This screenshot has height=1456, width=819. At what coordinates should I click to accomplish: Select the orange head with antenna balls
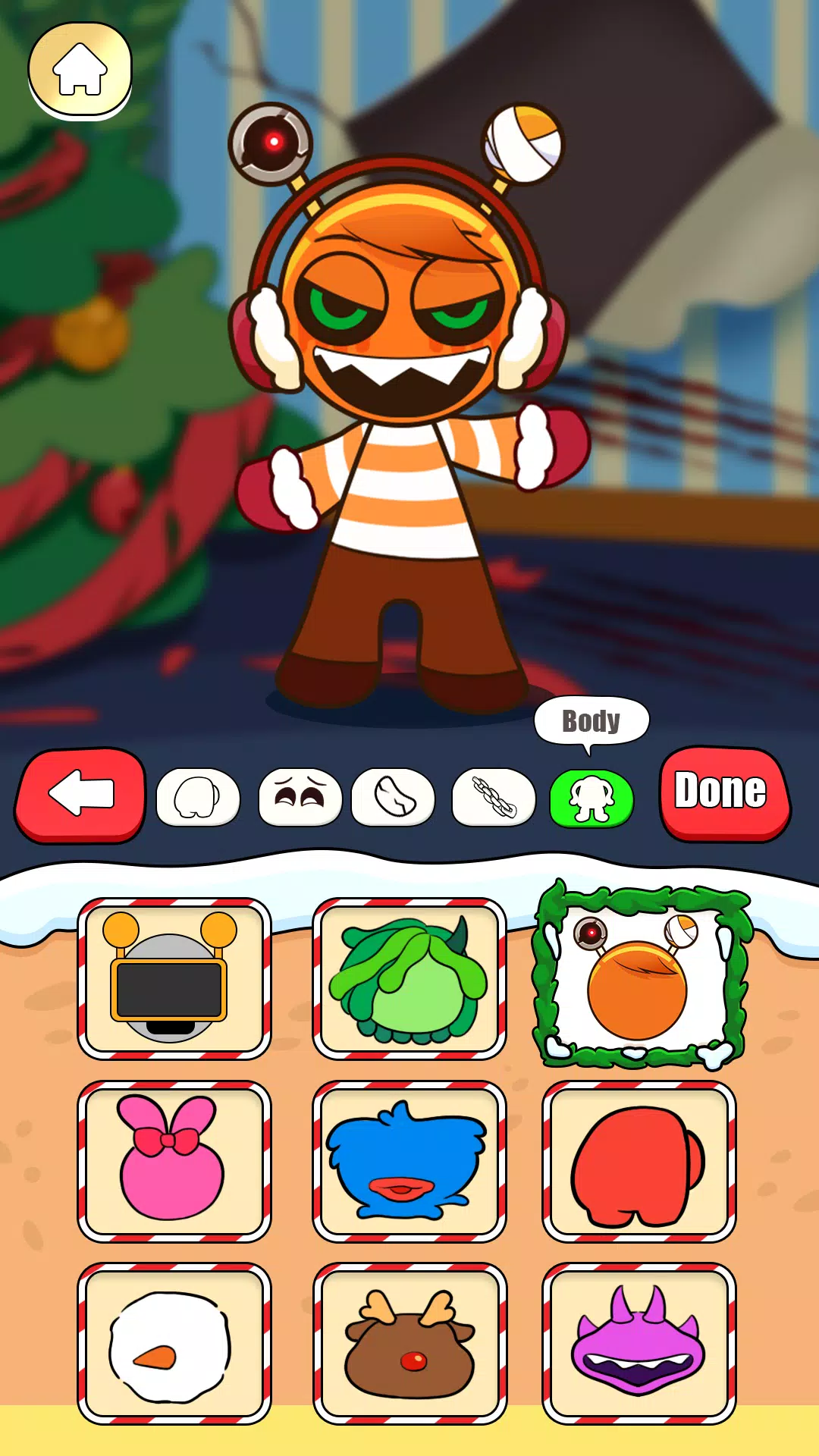point(639,977)
